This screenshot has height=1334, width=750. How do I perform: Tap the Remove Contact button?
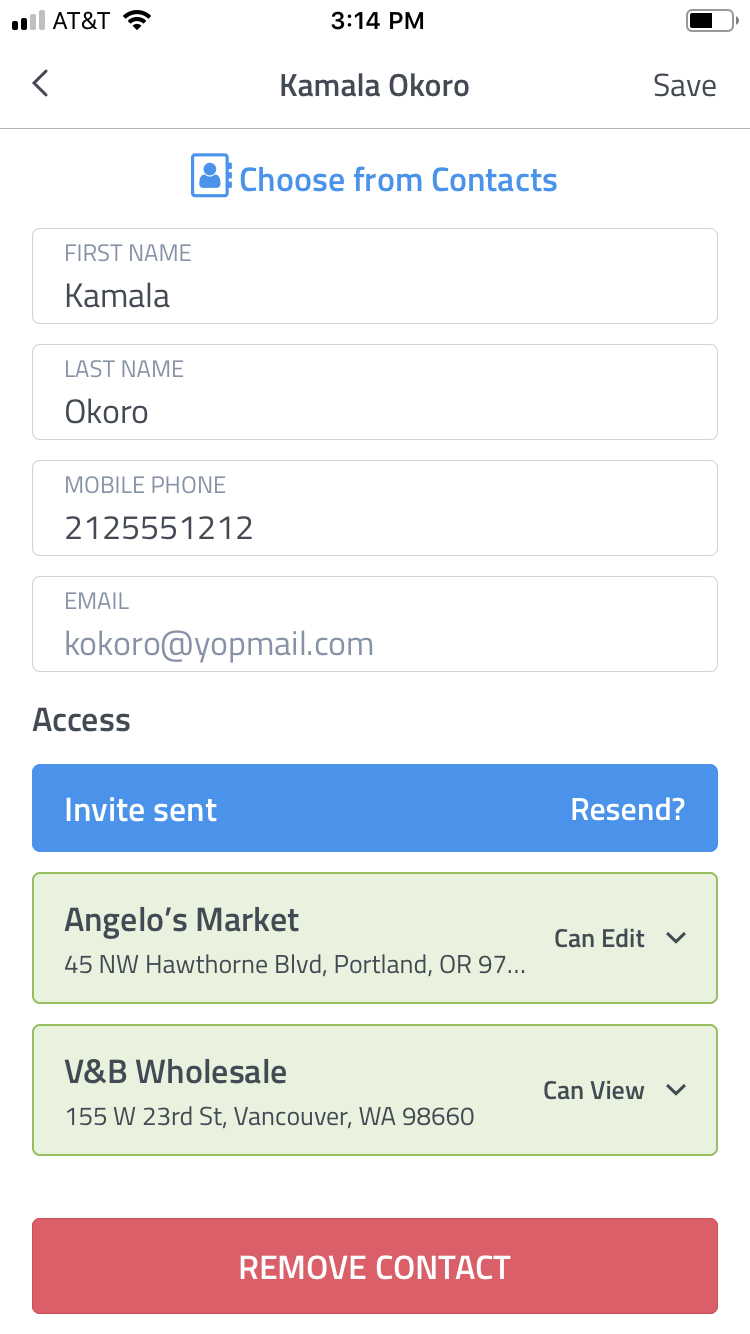coord(375,1266)
